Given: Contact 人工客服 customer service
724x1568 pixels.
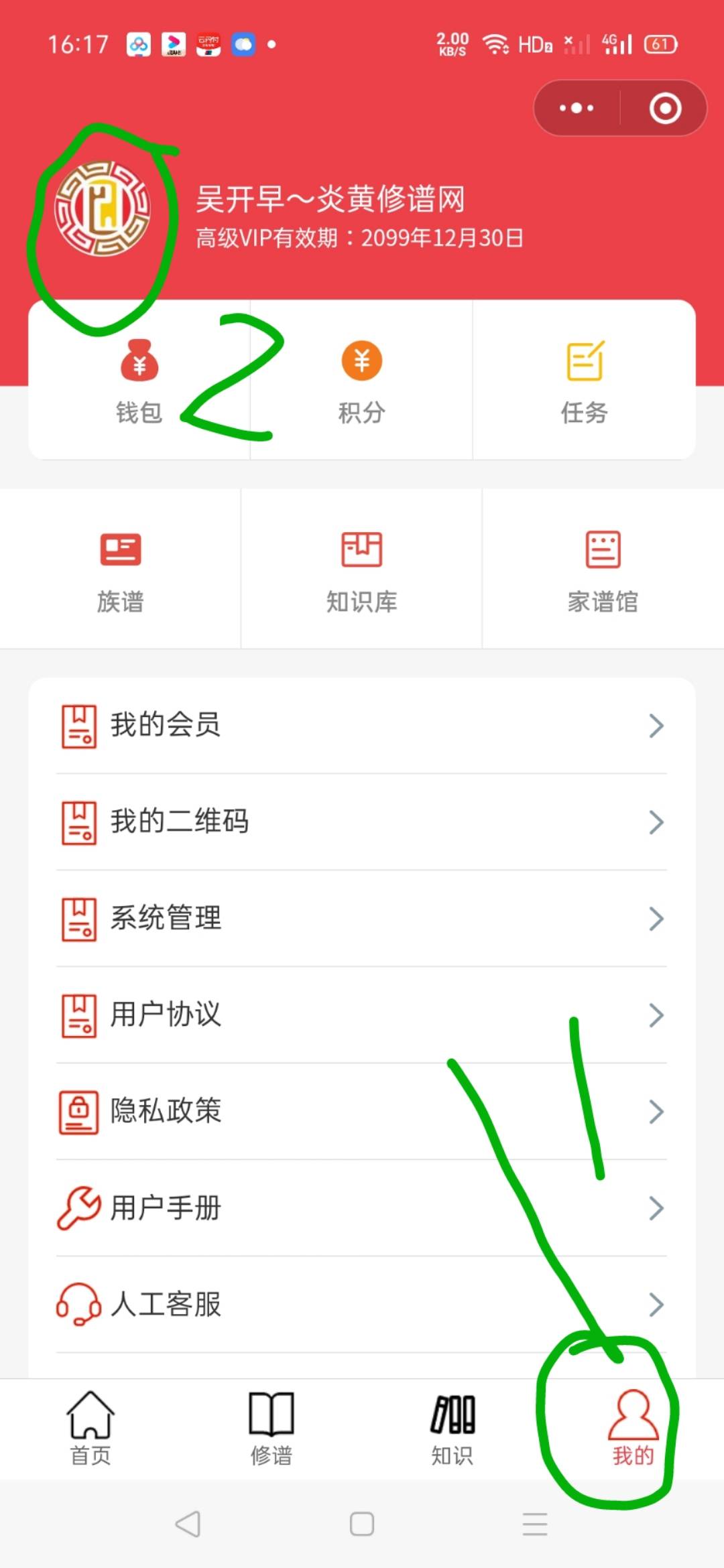Looking at the screenshot, I should coord(361,1304).
